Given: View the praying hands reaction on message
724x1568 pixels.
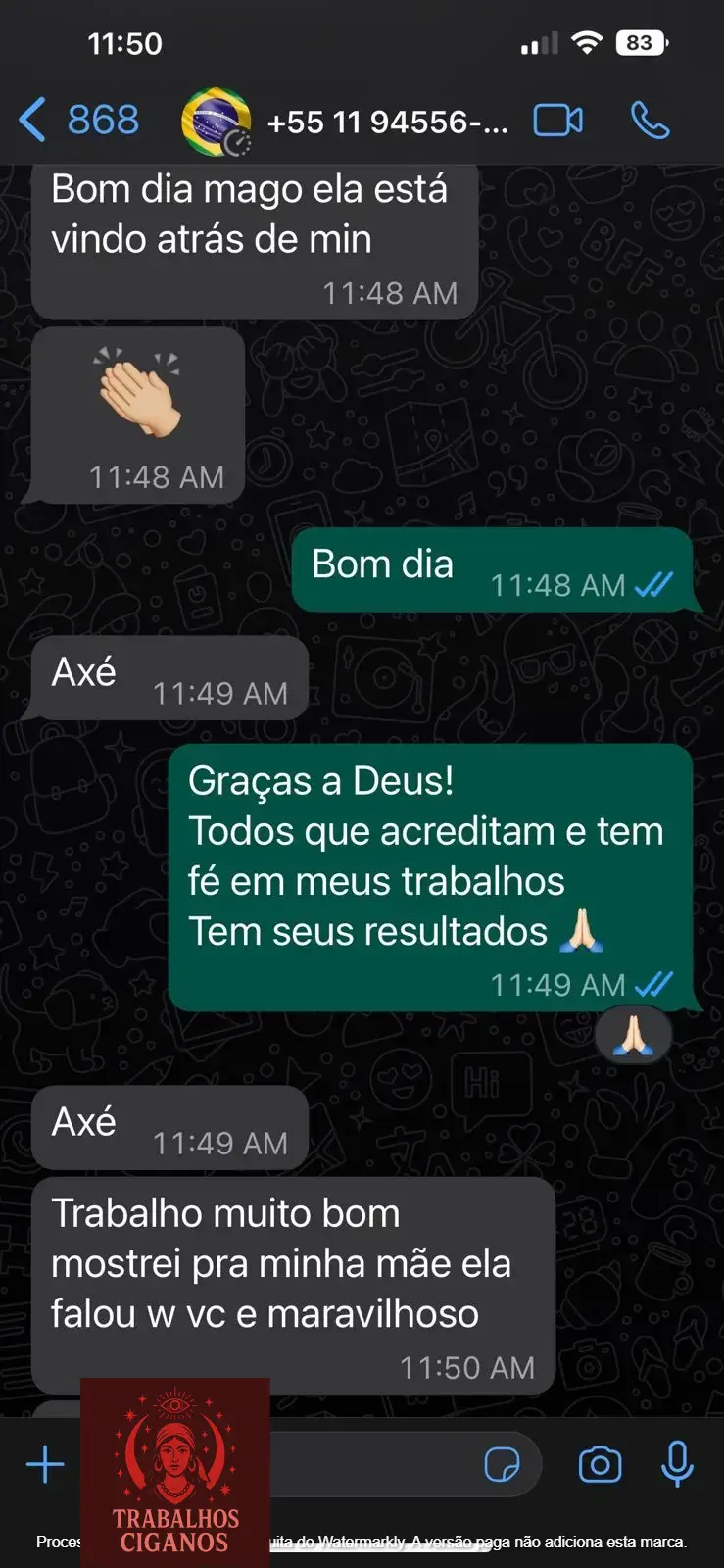Looking at the screenshot, I should click(x=633, y=1035).
